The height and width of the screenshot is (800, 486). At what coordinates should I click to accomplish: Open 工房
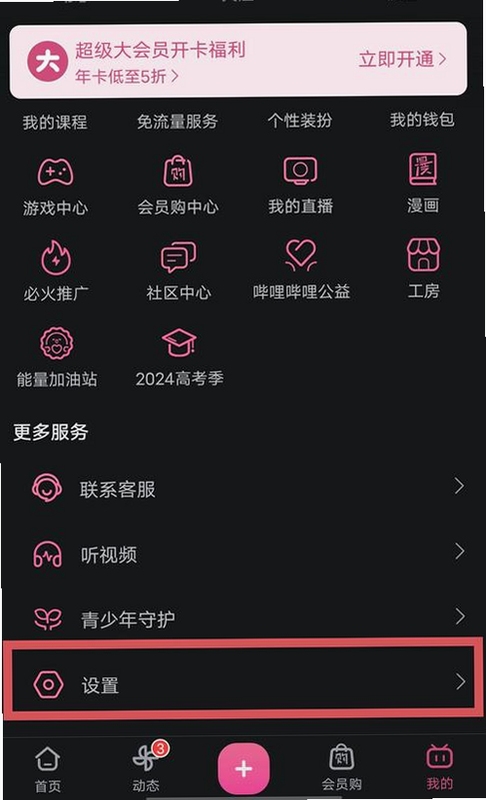[423, 269]
